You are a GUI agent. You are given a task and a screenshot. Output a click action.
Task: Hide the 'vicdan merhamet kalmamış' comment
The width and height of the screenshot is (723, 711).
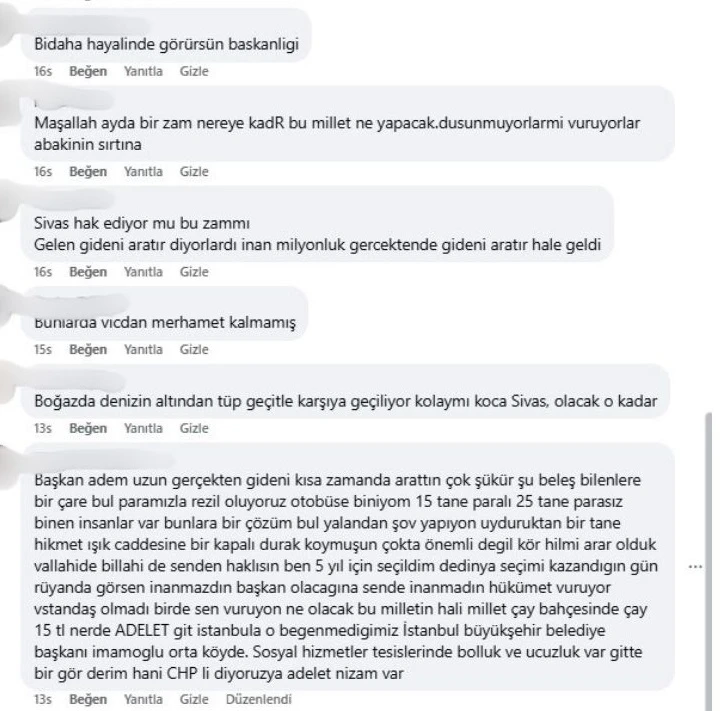194,350
